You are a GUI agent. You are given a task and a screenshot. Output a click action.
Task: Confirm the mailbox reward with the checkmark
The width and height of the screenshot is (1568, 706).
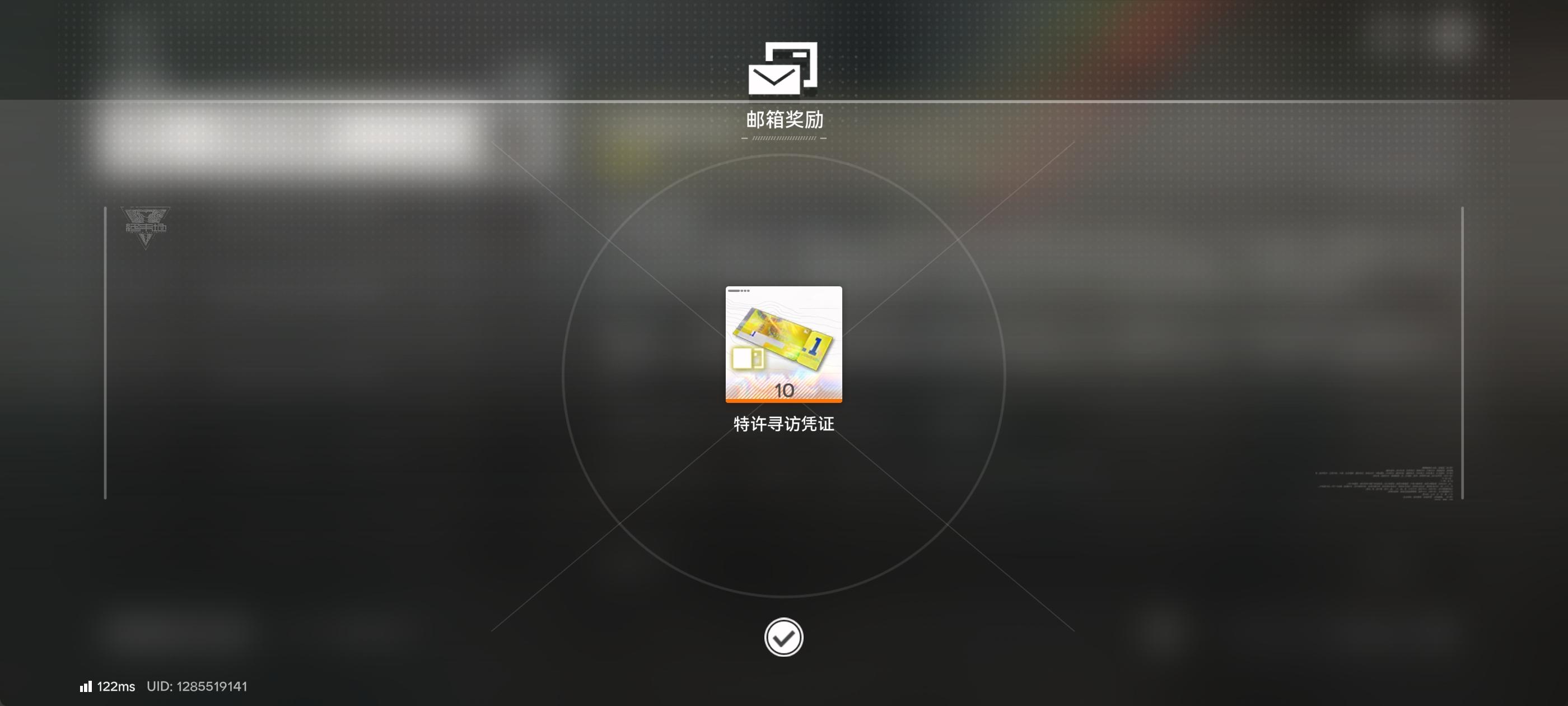coord(783,637)
